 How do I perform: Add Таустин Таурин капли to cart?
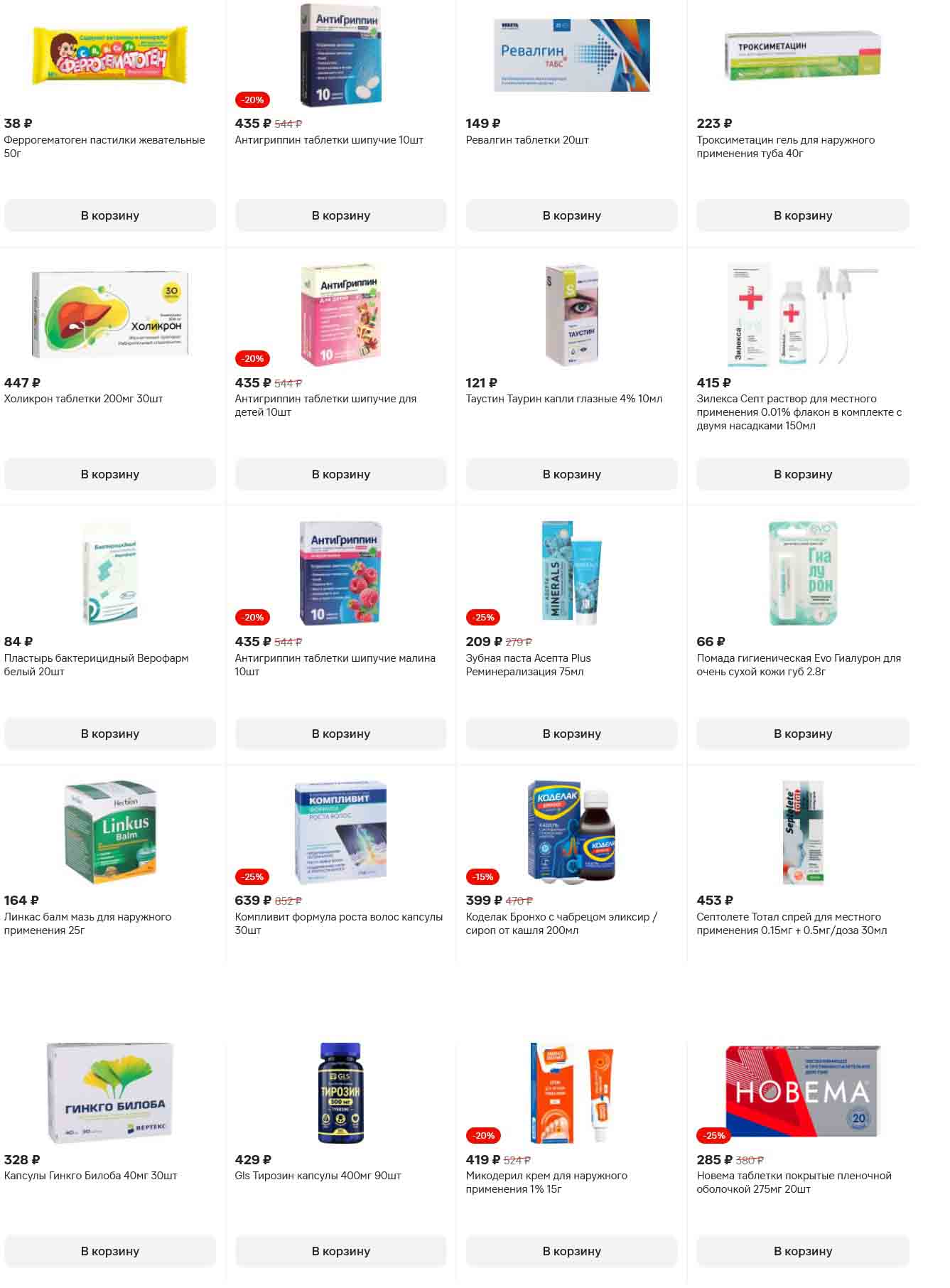pyautogui.click(x=571, y=474)
